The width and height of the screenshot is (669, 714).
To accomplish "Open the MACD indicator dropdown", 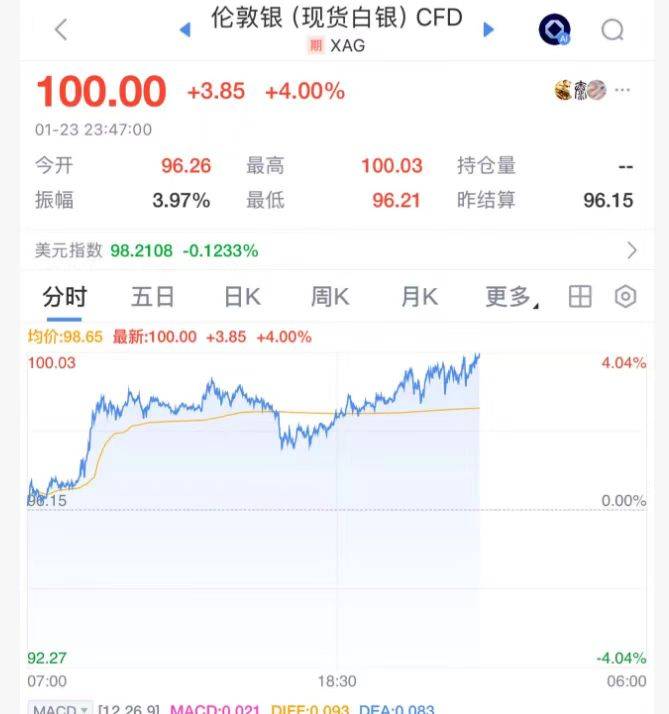I will point(62,709).
